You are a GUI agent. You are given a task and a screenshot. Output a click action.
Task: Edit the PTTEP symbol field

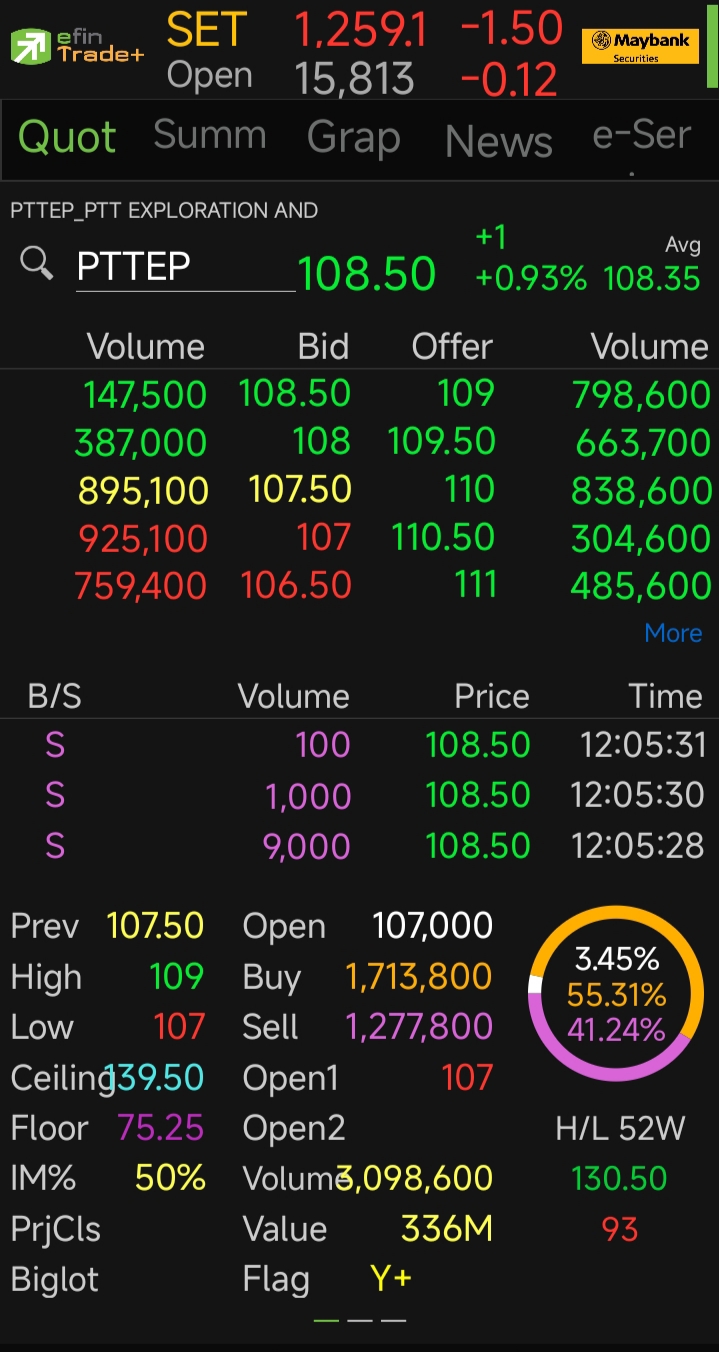[185, 267]
